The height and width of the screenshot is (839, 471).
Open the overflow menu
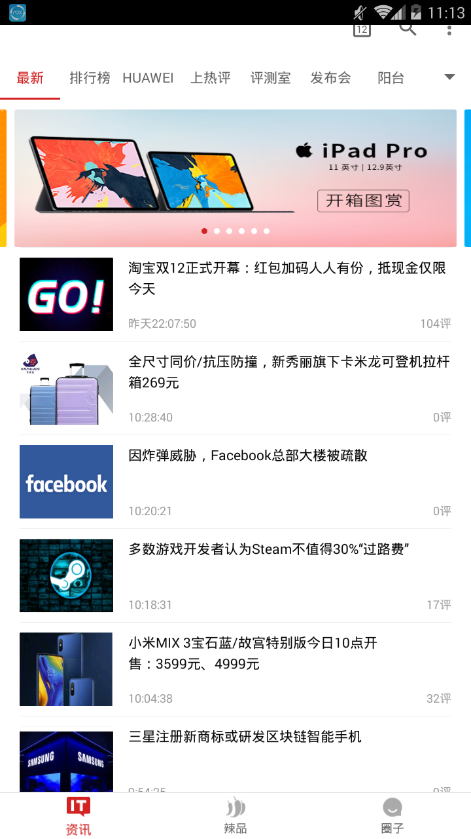(x=449, y=30)
